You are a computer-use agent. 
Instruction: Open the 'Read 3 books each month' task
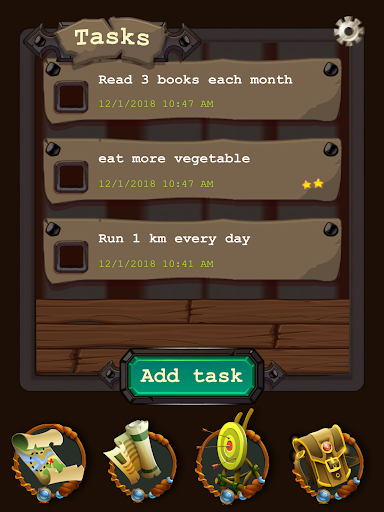coord(193,91)
